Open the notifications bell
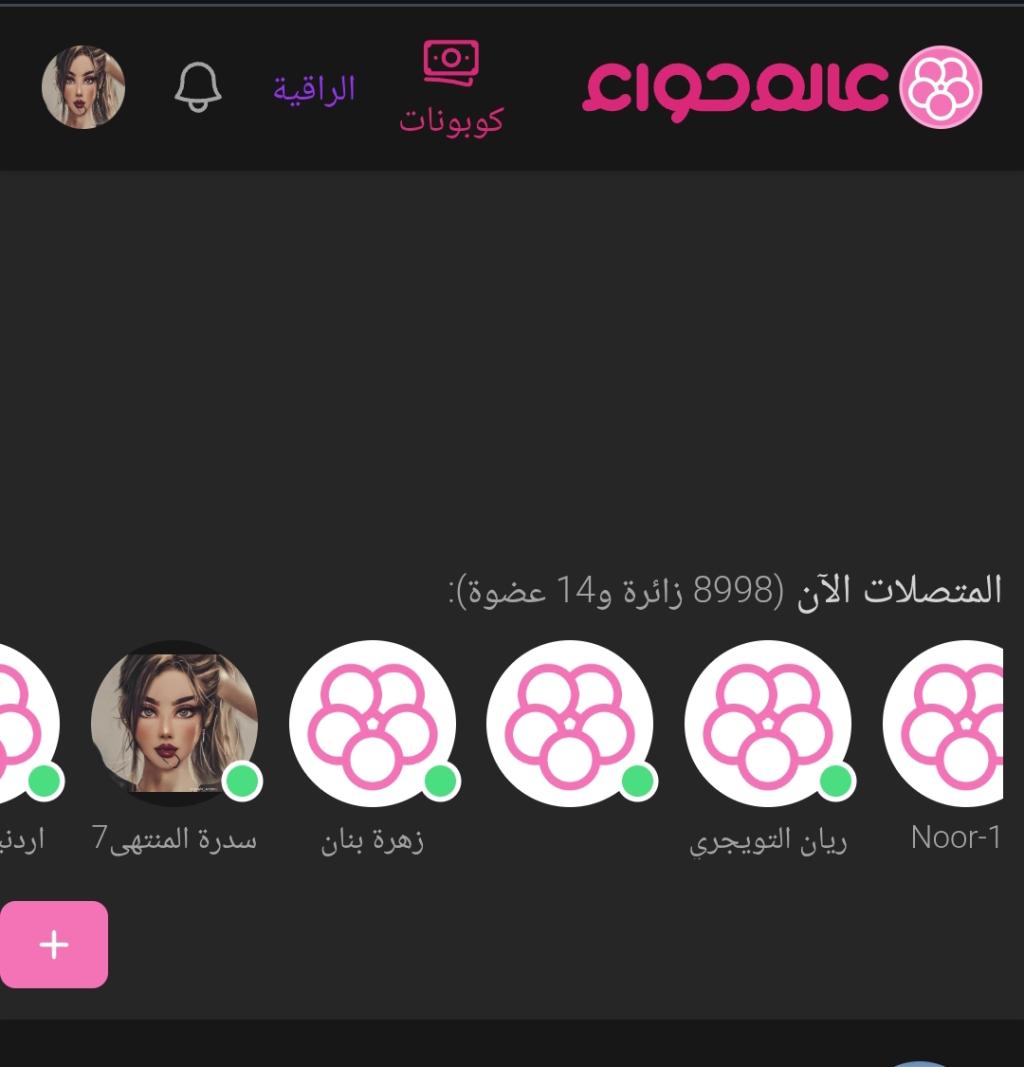This screenshot has width=1024, height=1067. (x=198, y=88)
